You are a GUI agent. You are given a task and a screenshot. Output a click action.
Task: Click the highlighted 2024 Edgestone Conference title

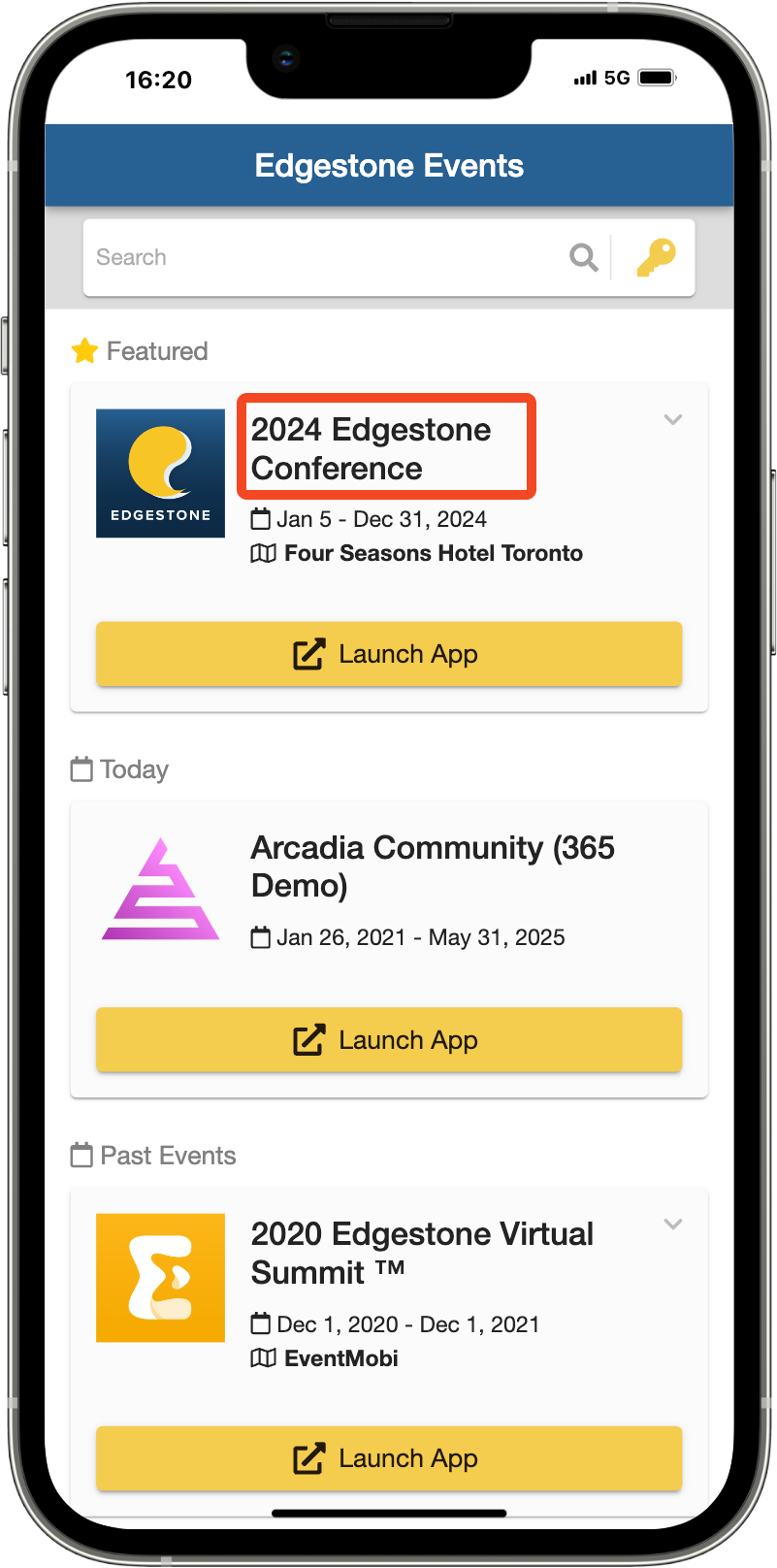click(372, 448)
